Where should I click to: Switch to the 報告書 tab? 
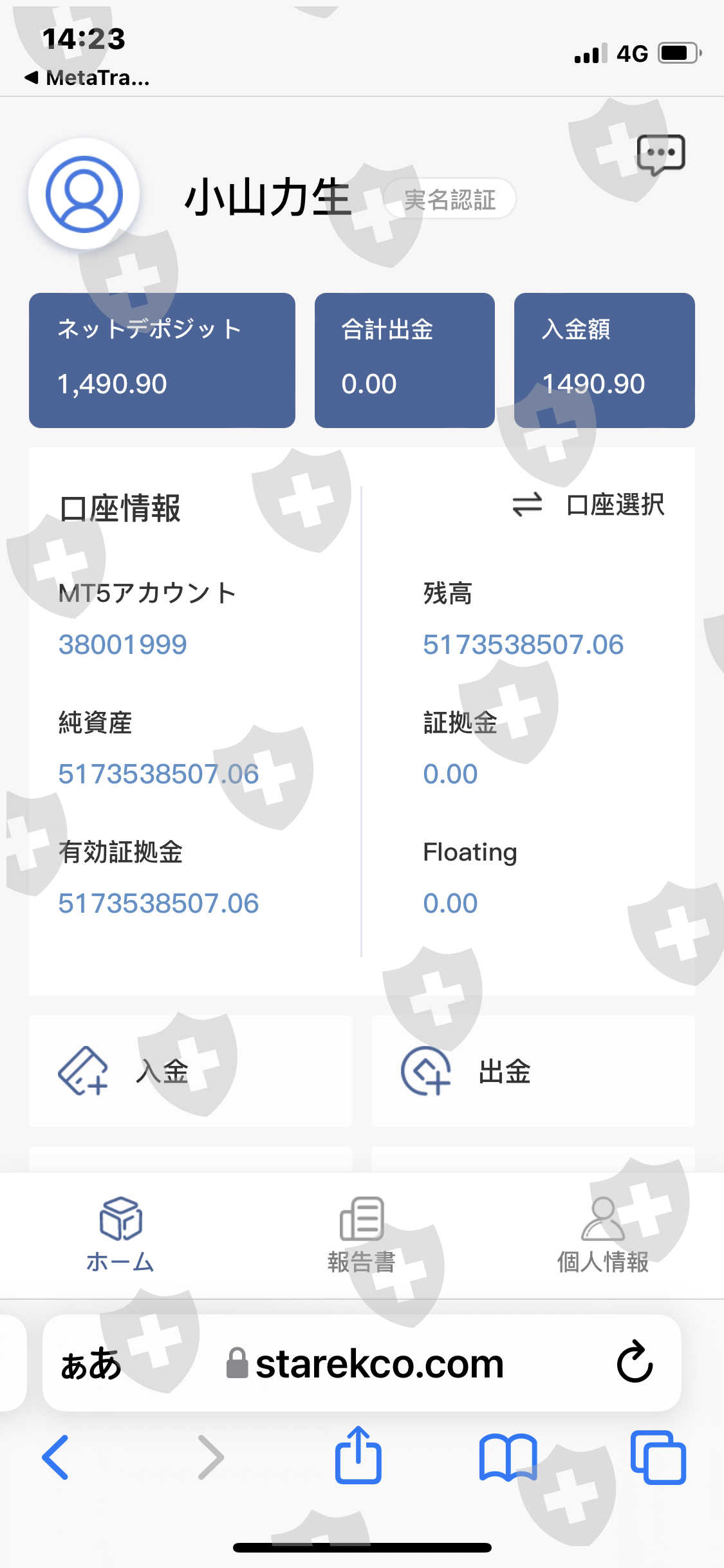tap(362, 1235)
